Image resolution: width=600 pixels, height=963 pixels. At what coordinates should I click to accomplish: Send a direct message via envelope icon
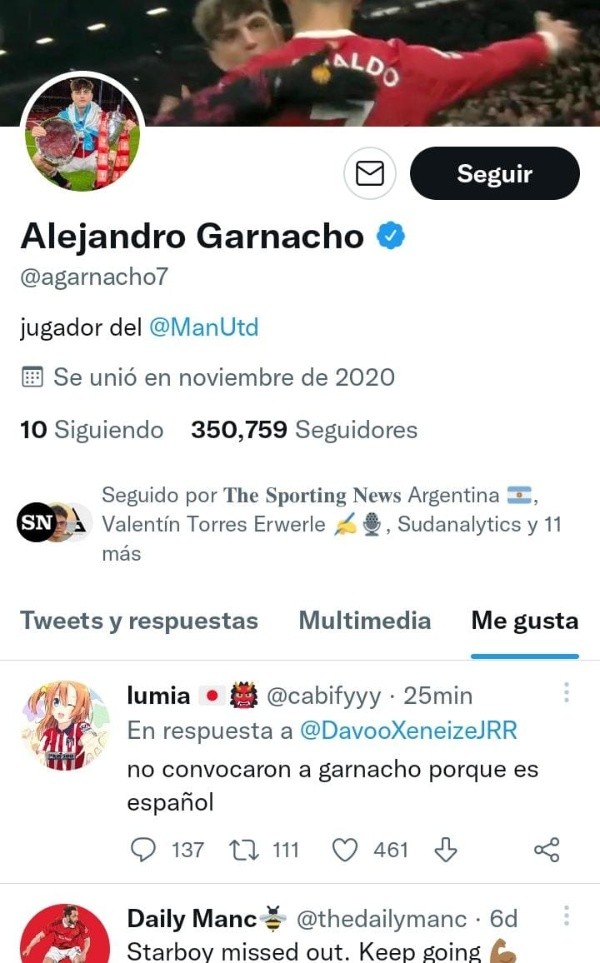point(370,174)
